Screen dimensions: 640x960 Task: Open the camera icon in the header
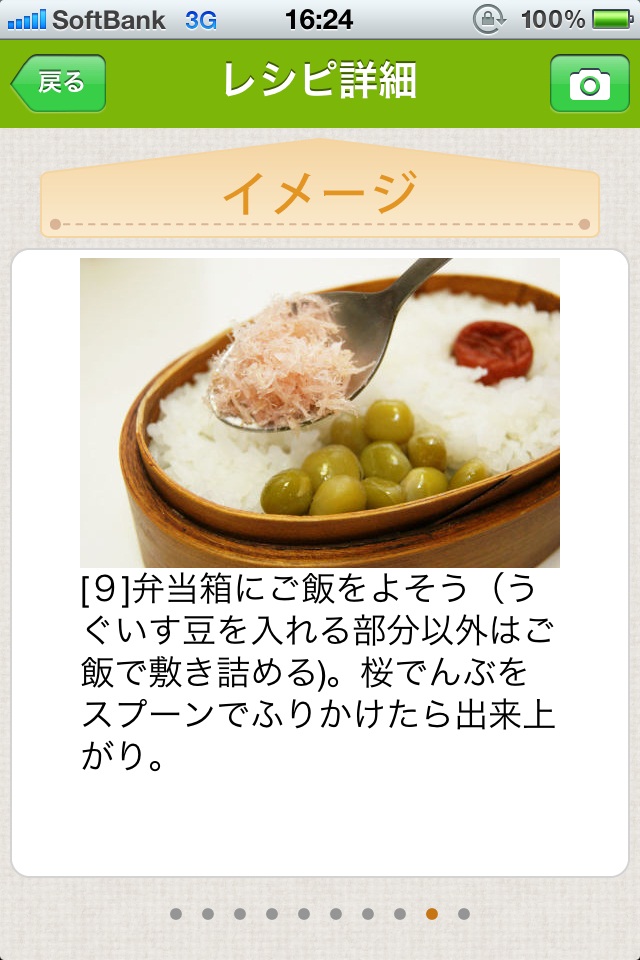[589, 83]
